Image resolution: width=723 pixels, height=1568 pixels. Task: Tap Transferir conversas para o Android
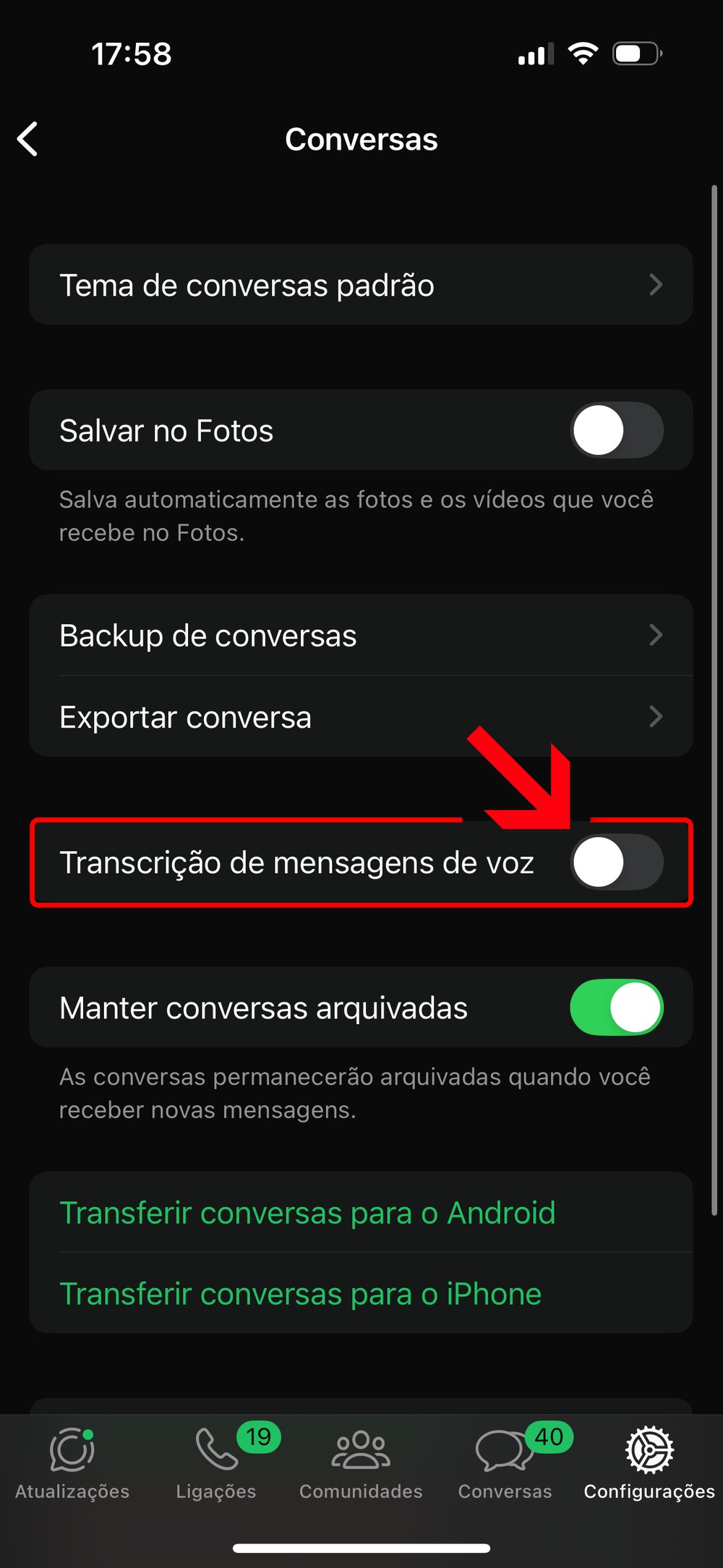tap(307, 1213)
